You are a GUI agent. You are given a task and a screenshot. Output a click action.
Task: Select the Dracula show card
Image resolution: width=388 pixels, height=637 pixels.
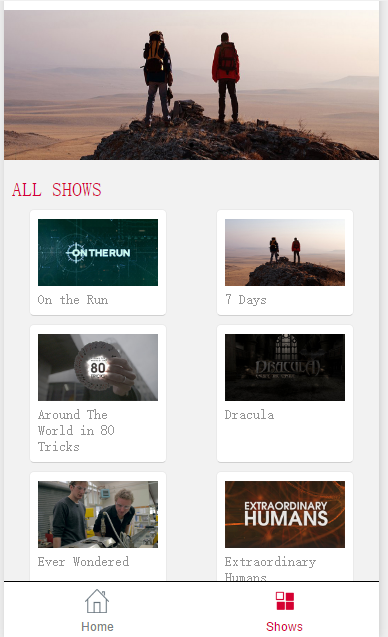(285, 393)
